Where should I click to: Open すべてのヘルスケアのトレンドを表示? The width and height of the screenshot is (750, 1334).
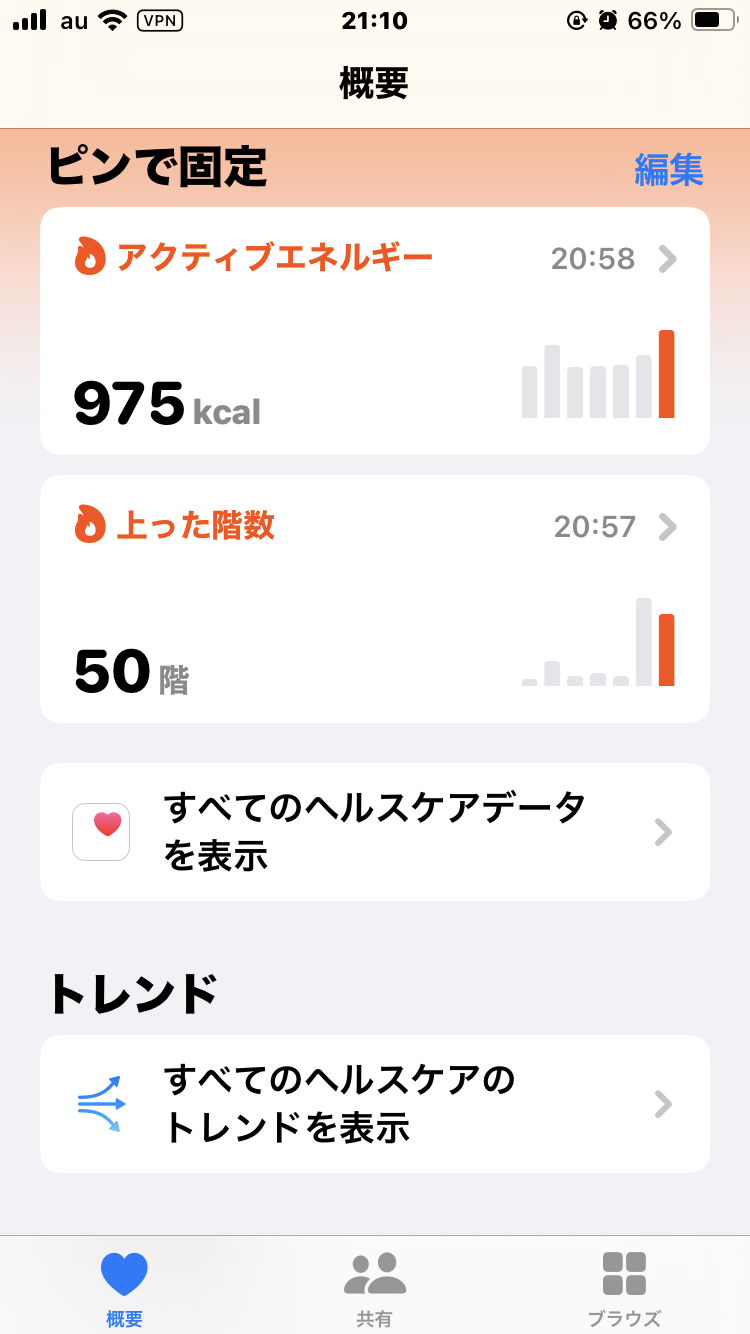click(374, 1104)
